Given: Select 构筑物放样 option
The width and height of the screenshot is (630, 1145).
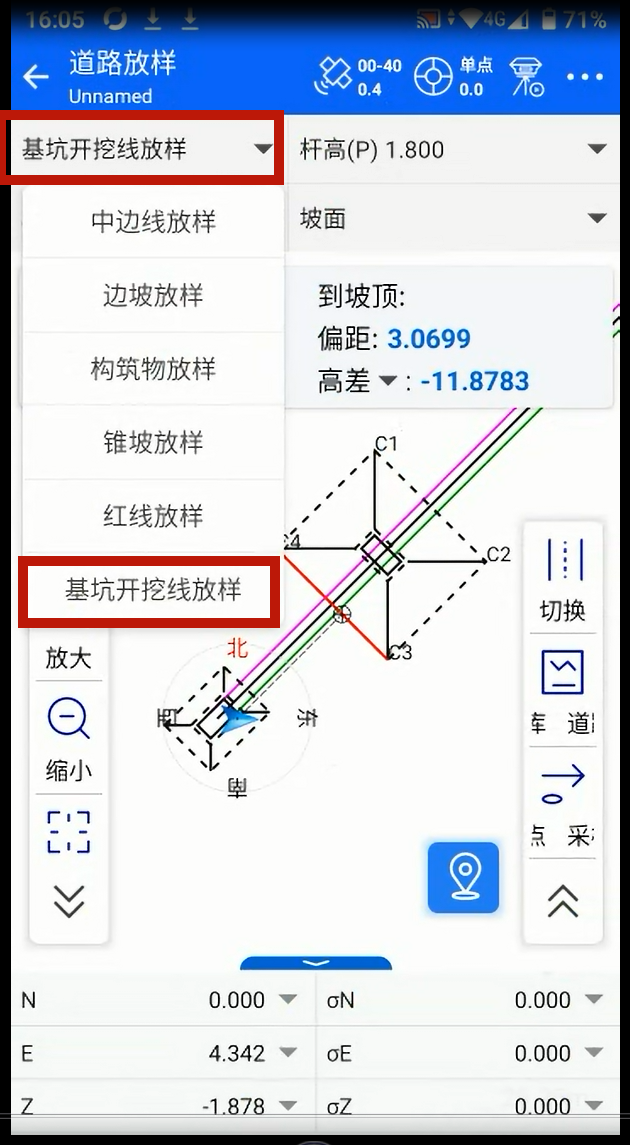Looking at the screenshot, I should click(153, 369).
